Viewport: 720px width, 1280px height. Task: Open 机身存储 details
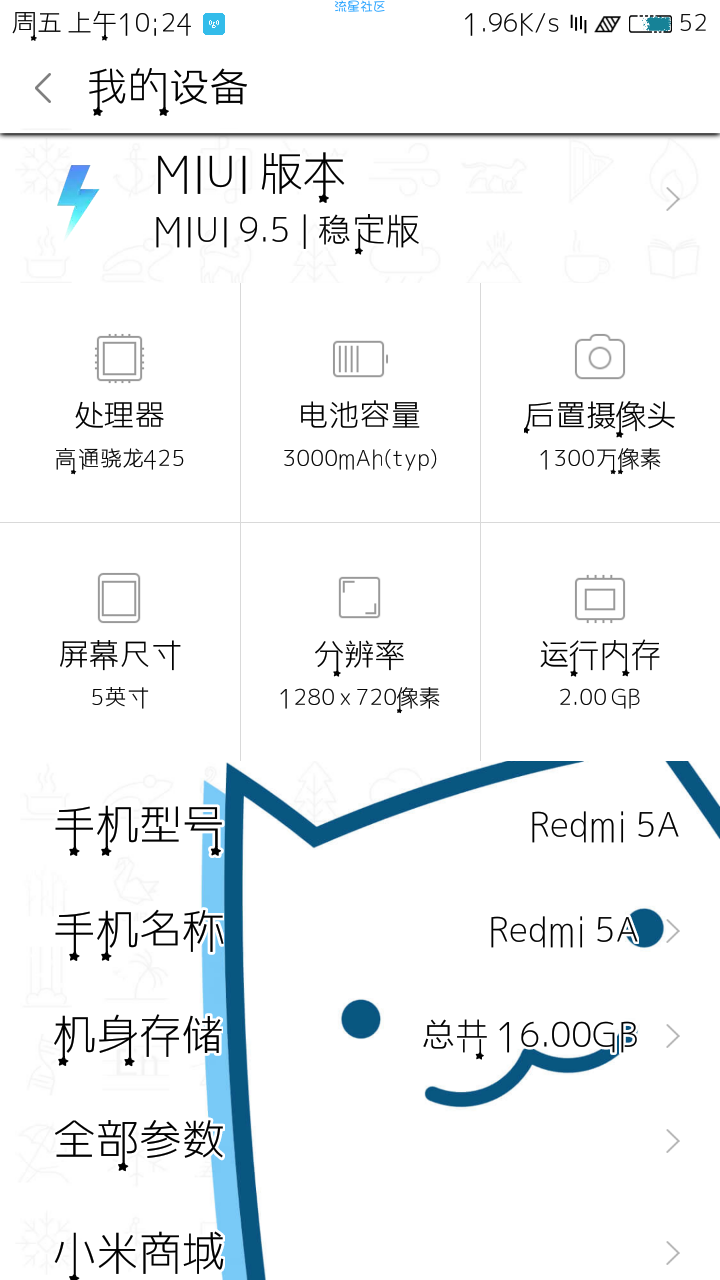(x=360, y=1036)
